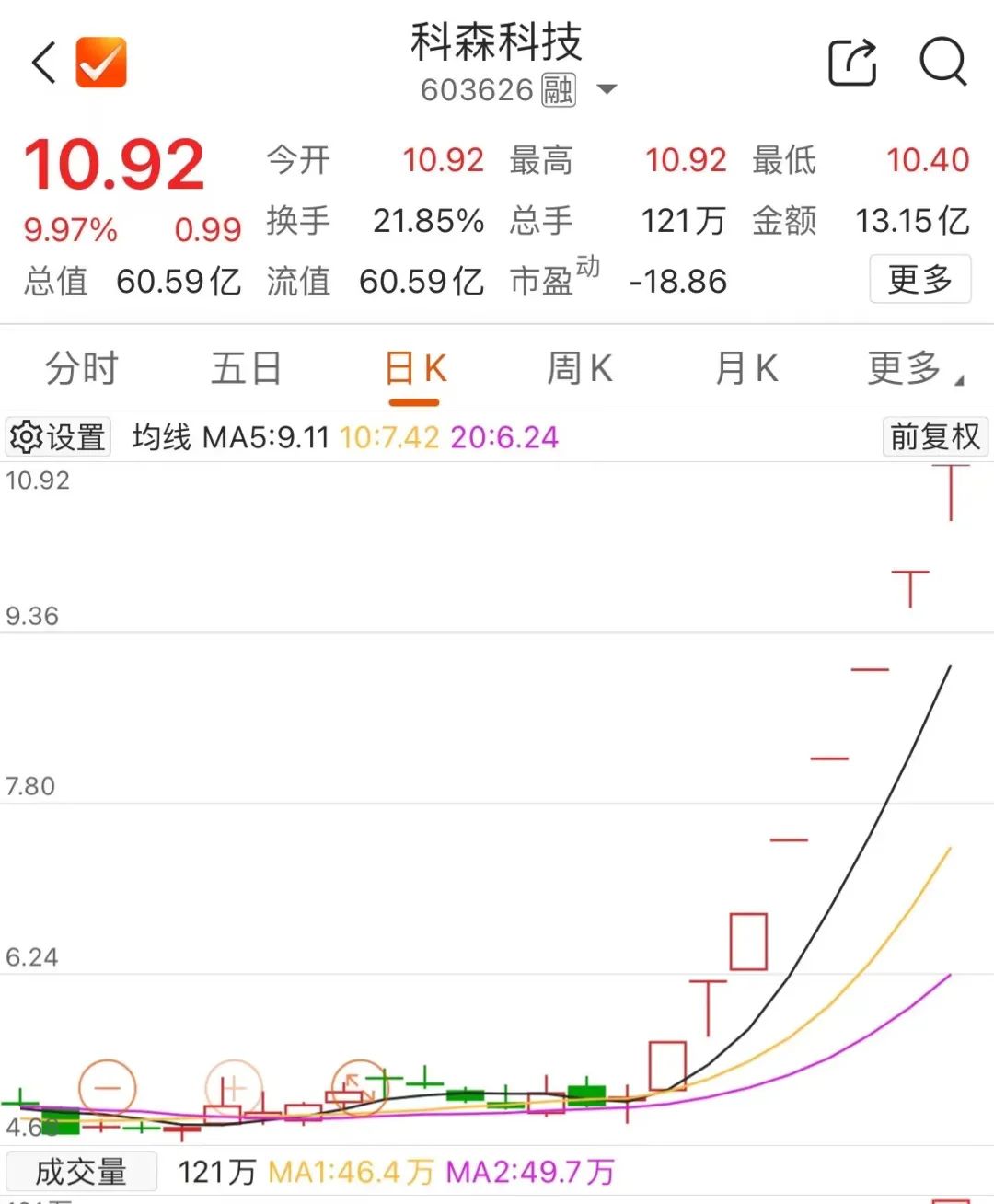Open the search magnifier
Screen dimensions: 994x1204
[942, 63]
